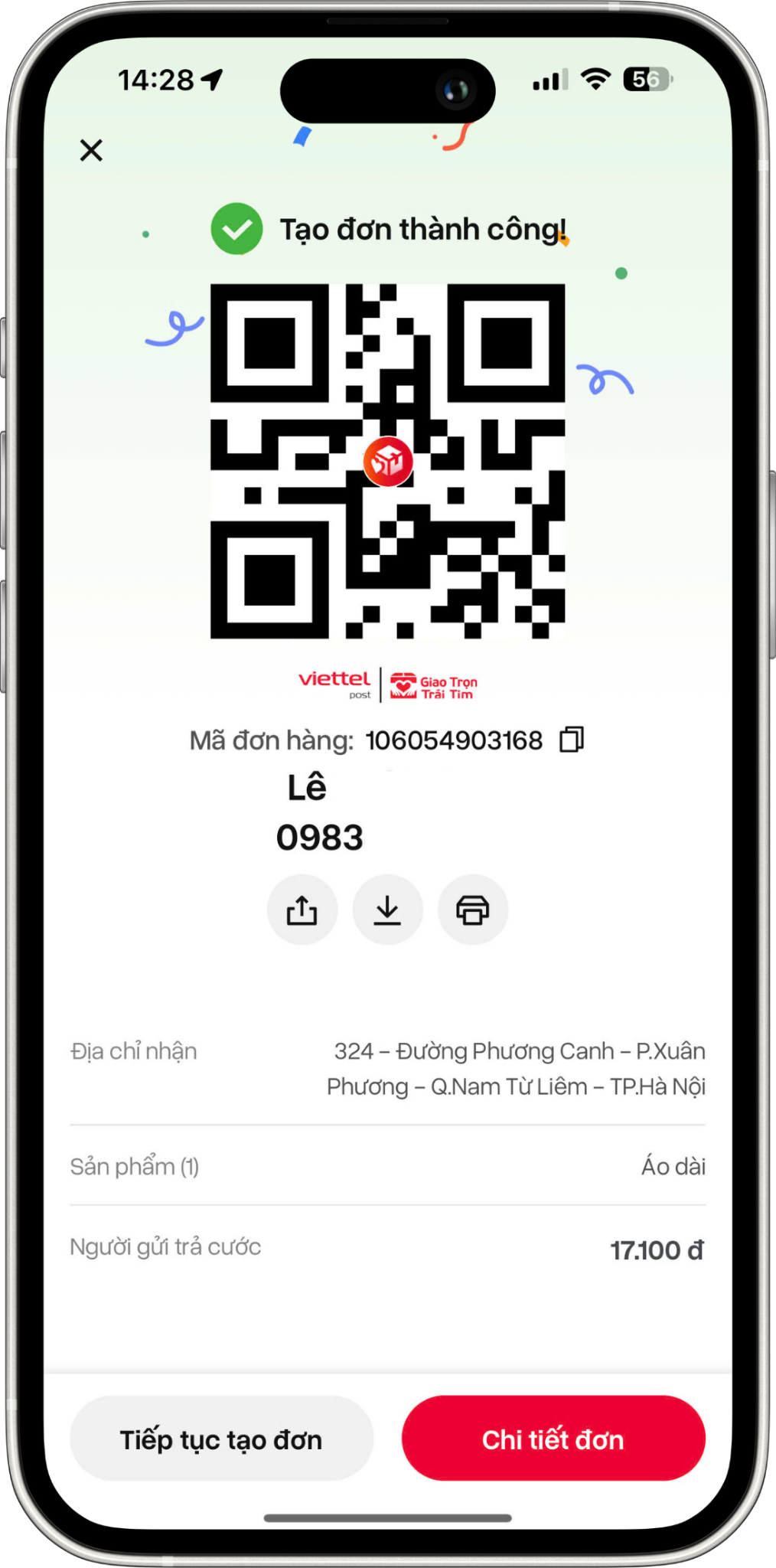Copy the order code 106054903168
776x1568 pixels.
tap(572, 740)
